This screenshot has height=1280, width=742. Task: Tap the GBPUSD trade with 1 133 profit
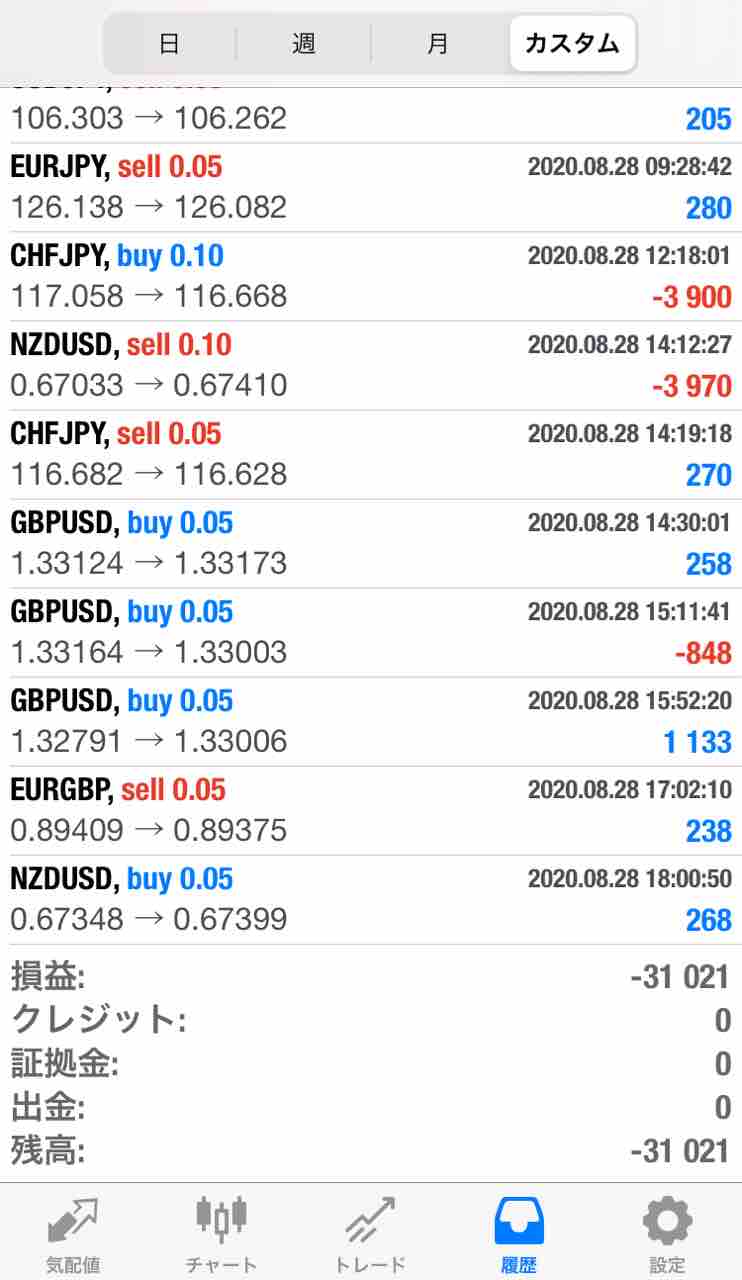370,721
